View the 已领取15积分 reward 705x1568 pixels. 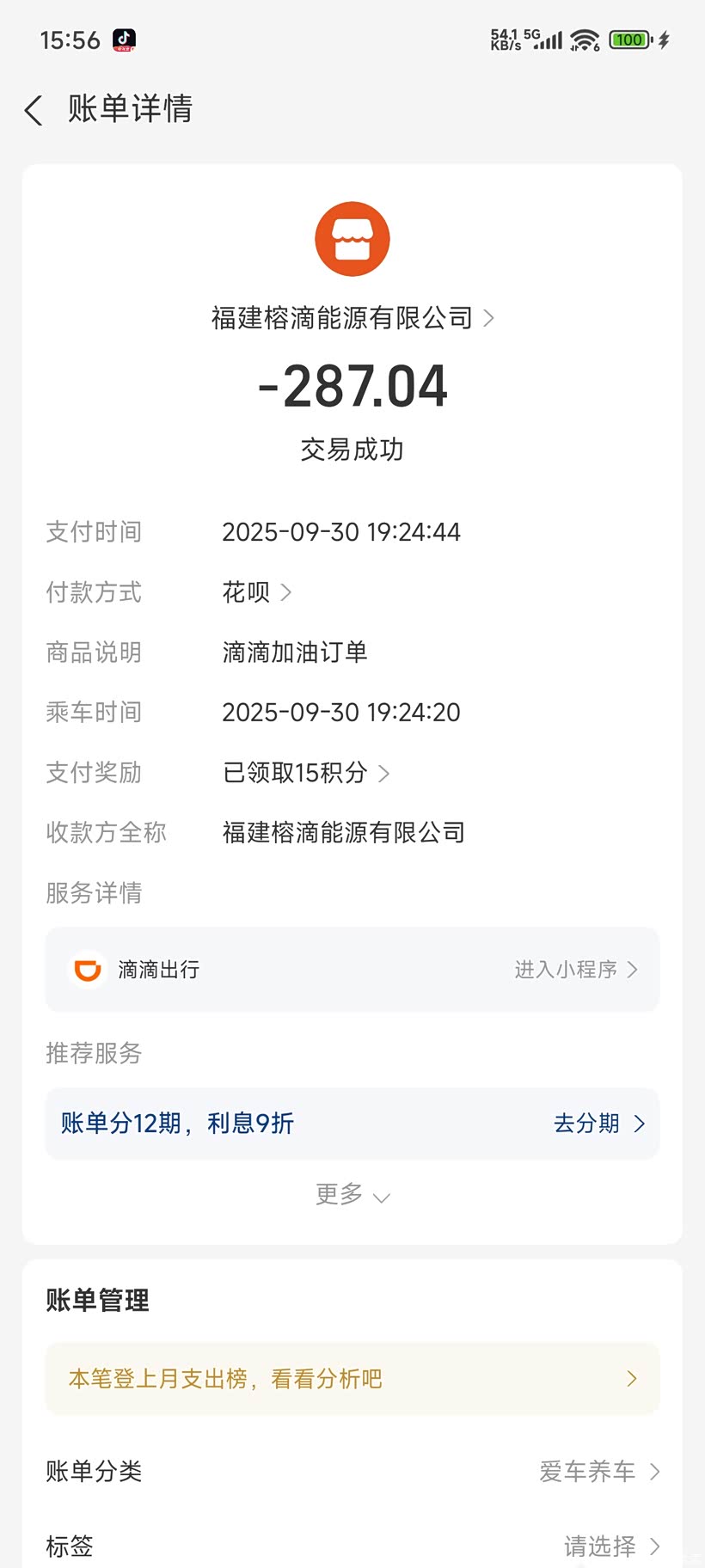click(x=306, y=773)
